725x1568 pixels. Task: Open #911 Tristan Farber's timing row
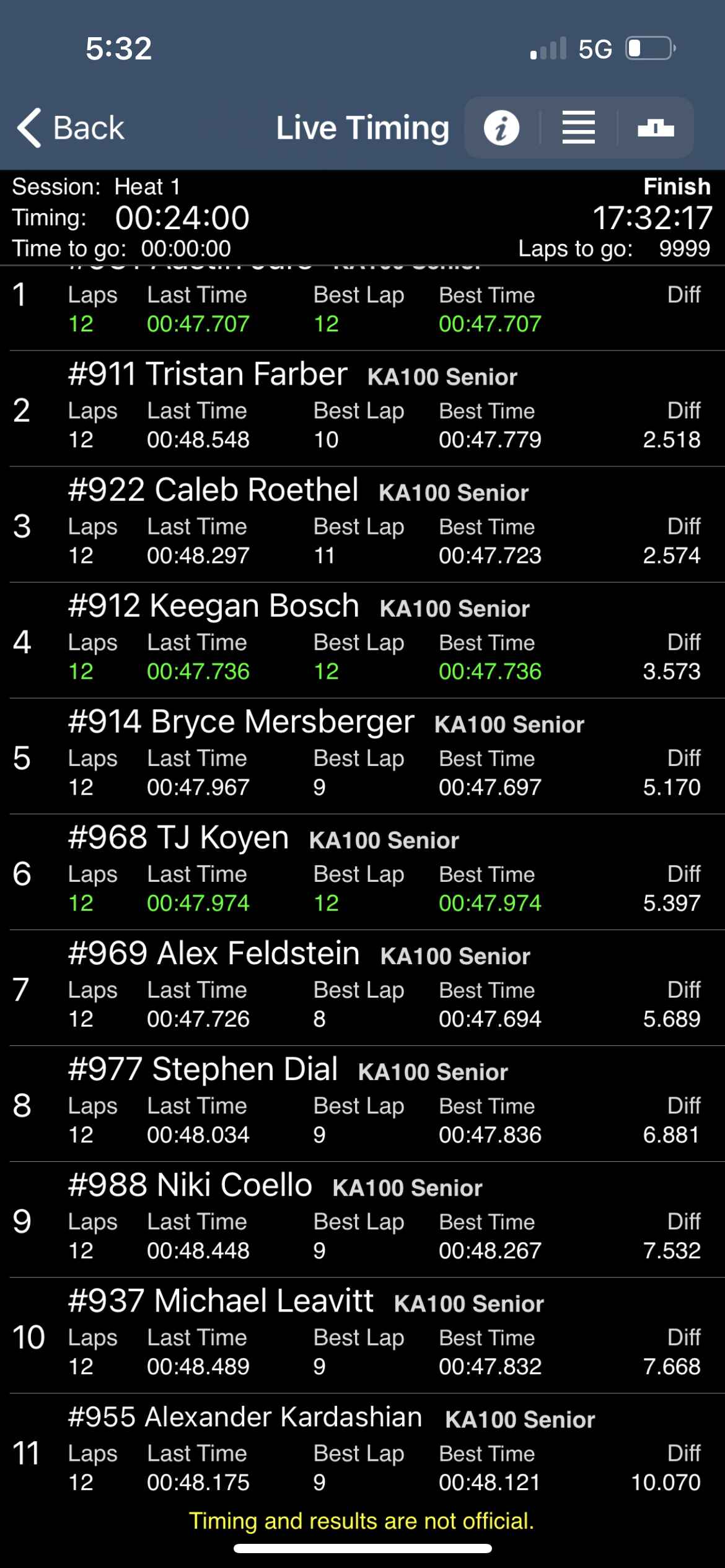[x=362, y=409]
